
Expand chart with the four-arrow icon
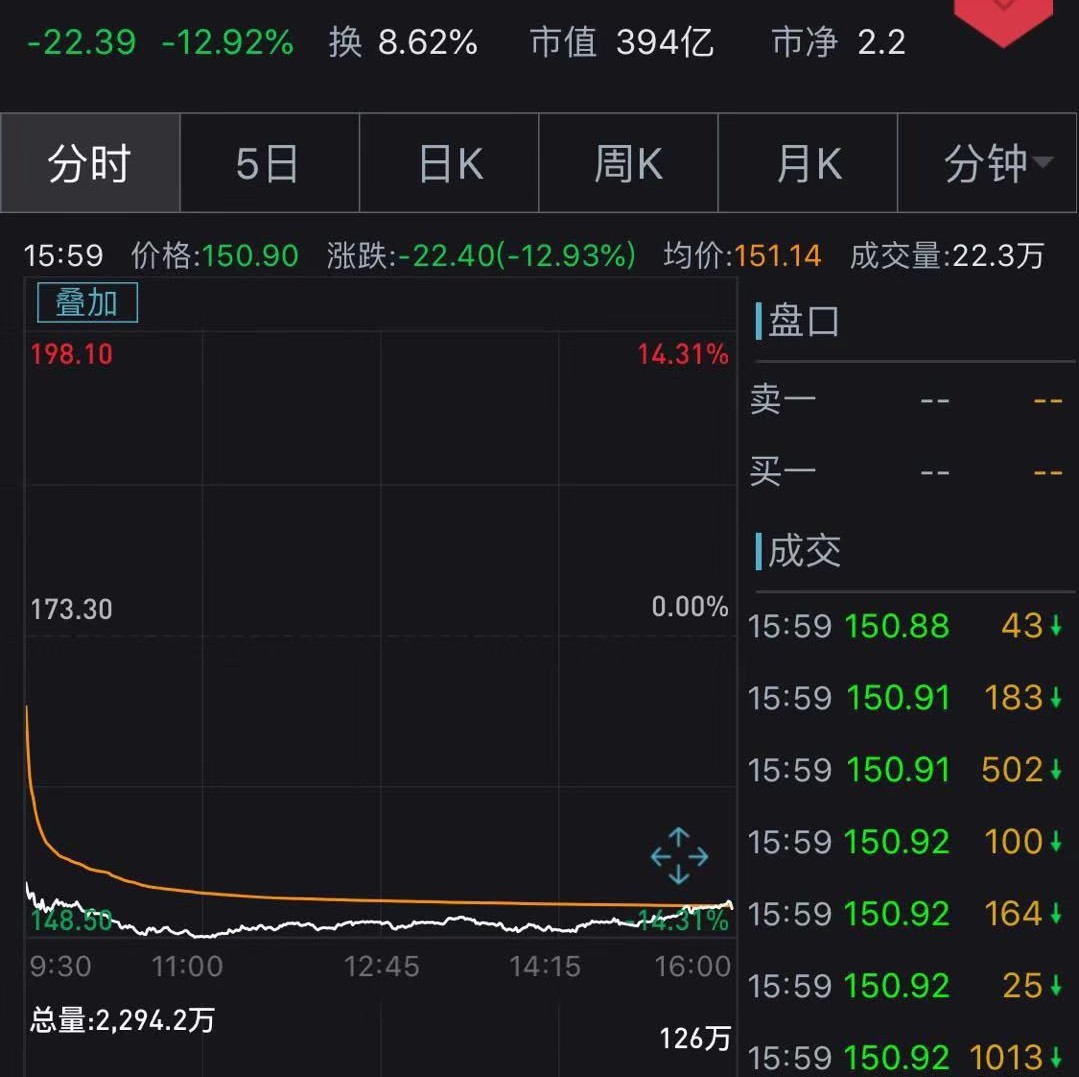679,856
